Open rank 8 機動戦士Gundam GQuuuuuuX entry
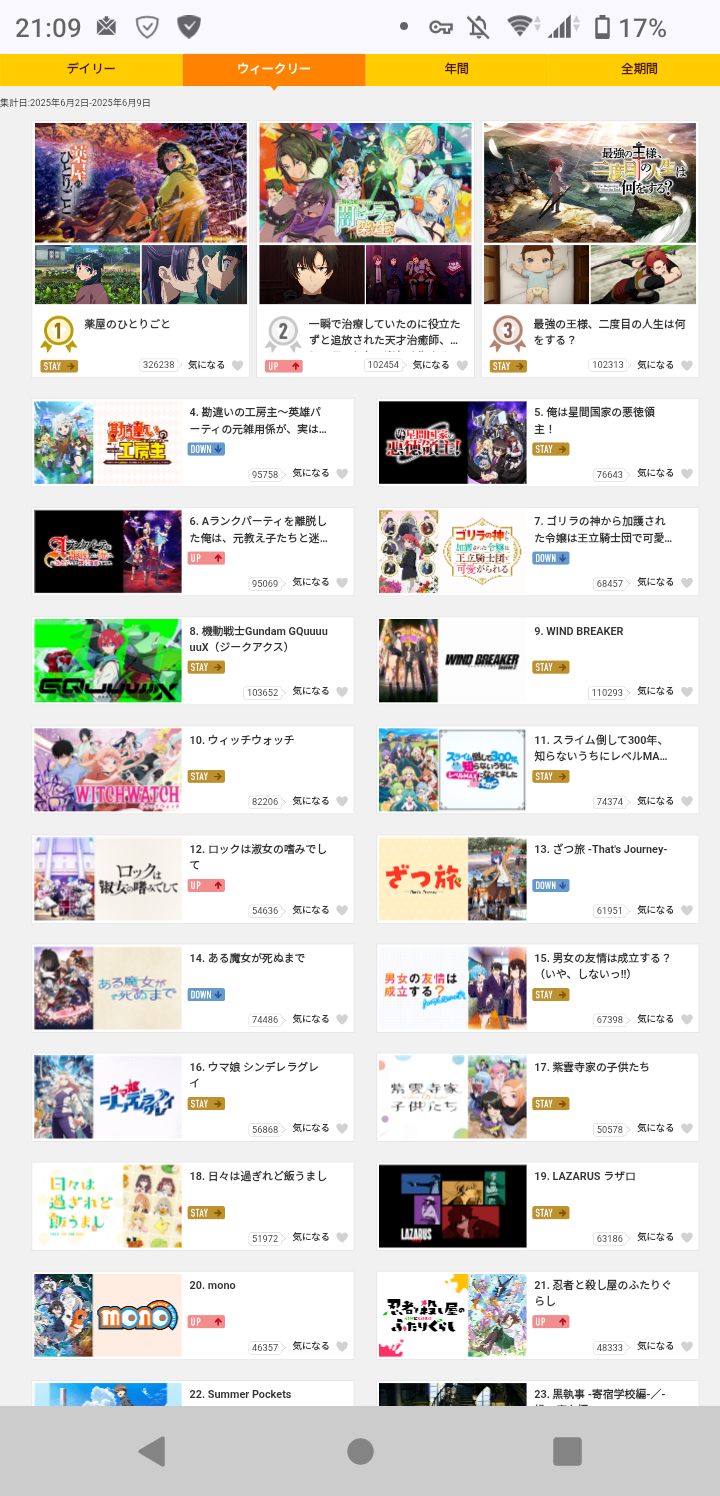 tap(193, 661)
